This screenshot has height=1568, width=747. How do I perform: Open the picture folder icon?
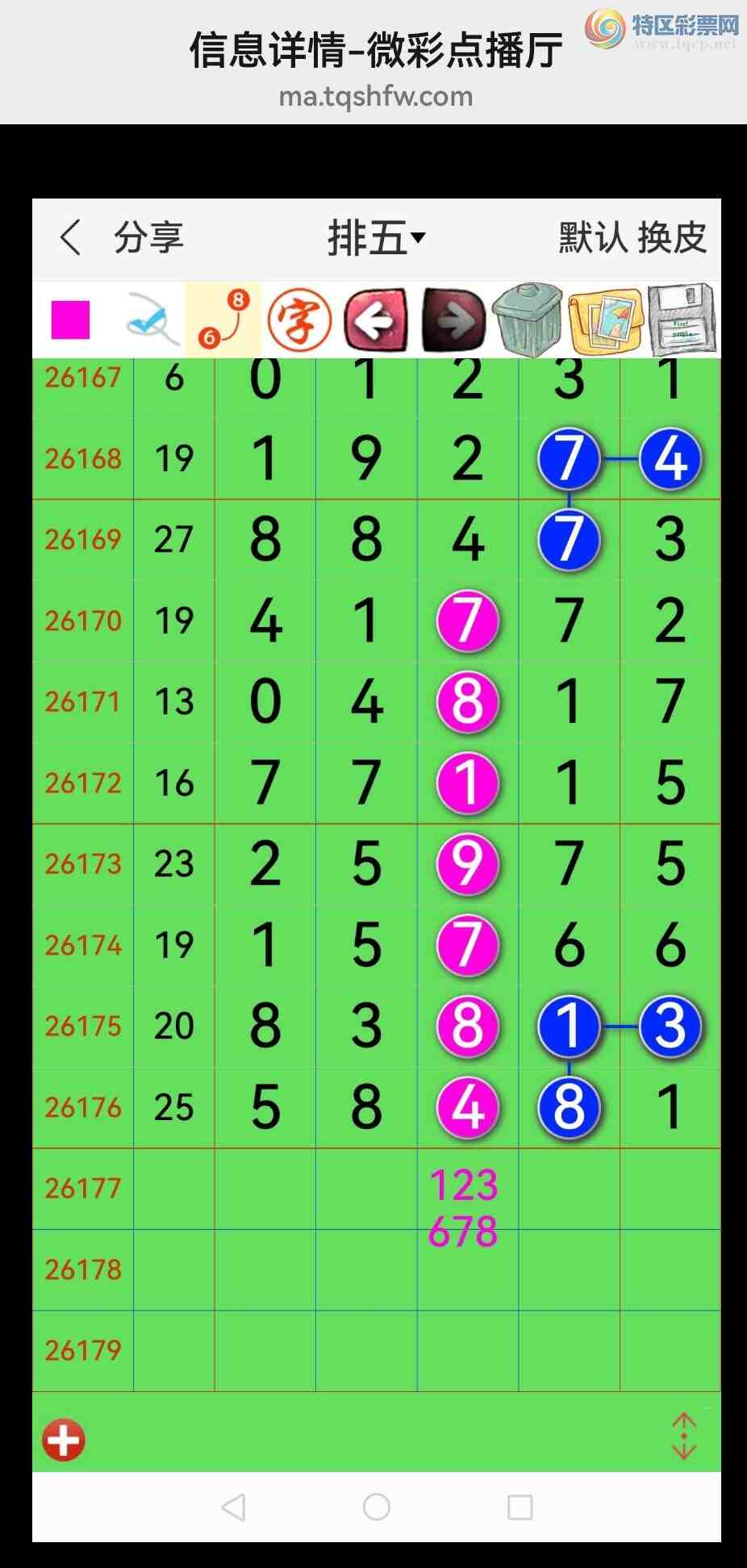pos(607,320)
